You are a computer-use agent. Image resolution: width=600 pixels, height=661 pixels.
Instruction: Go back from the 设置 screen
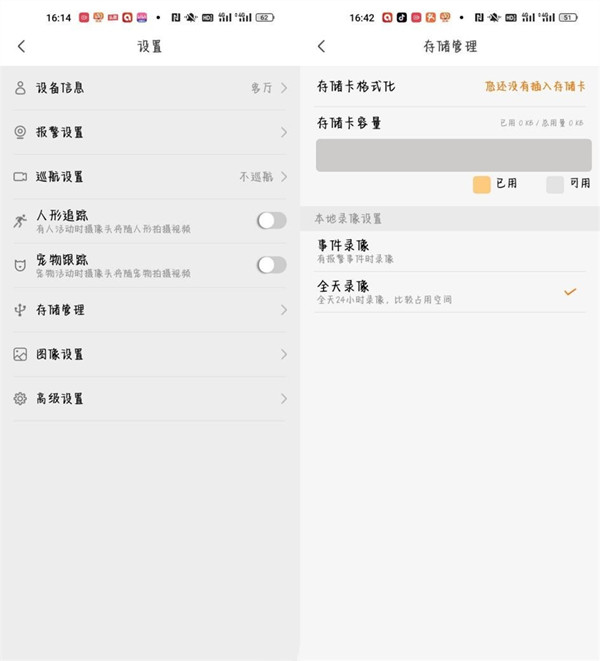(x=21, y=47)
